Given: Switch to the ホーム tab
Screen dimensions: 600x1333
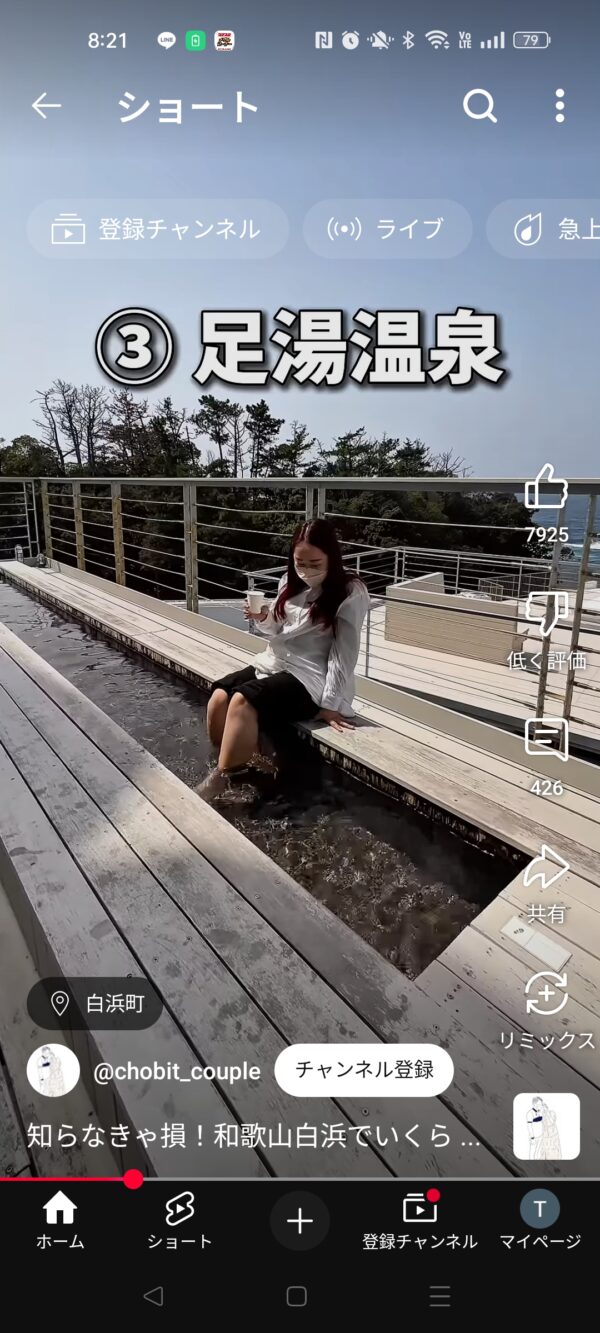Looking at the screenshot, I should tap(60, 1221).
